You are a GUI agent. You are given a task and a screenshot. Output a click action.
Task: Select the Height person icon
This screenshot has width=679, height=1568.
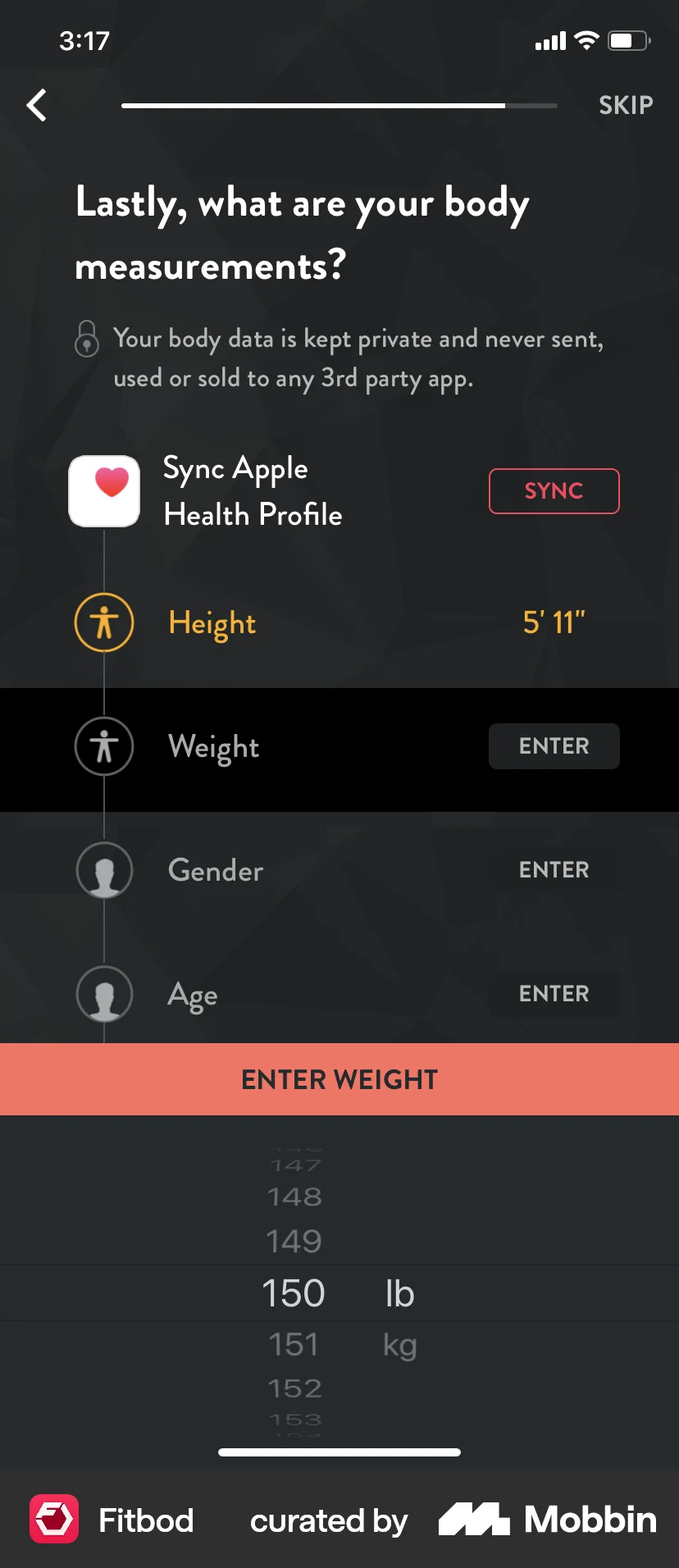pyautogui.click(x=104, y=623)
